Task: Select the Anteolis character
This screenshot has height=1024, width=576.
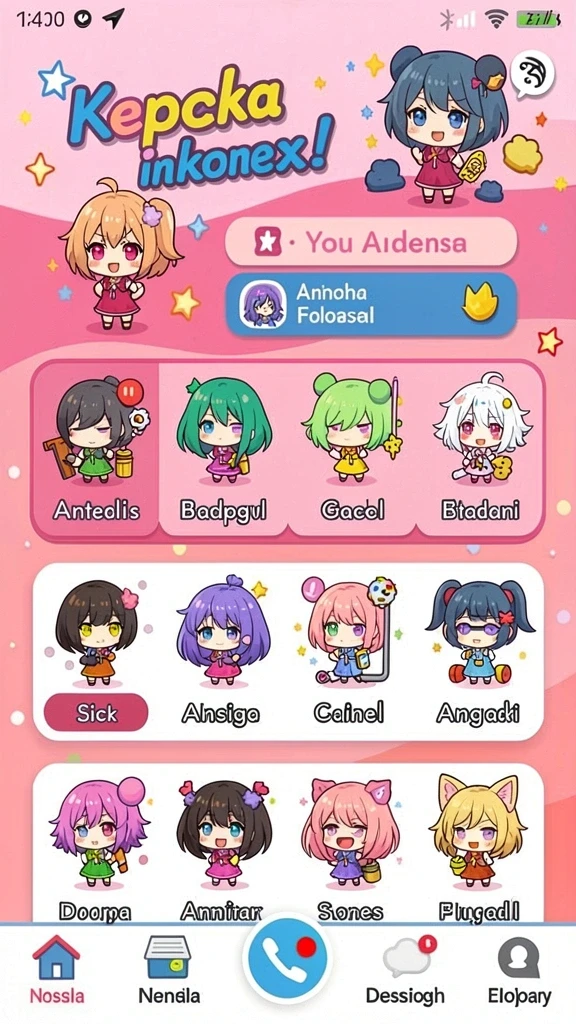Action: 96,449
